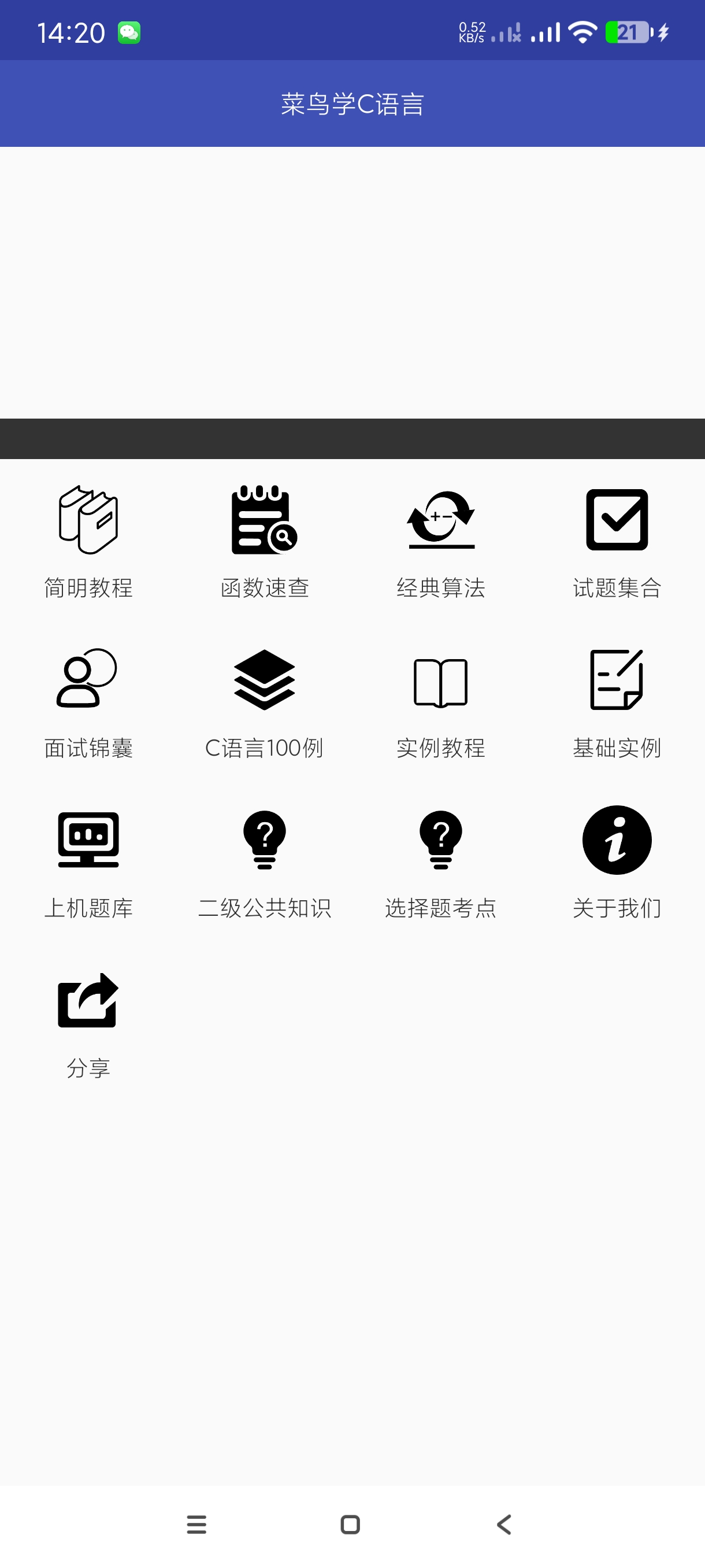This screenshot has width=705, height=1568.
Task: Go back using system back button
Action: tap(504, 1524)
